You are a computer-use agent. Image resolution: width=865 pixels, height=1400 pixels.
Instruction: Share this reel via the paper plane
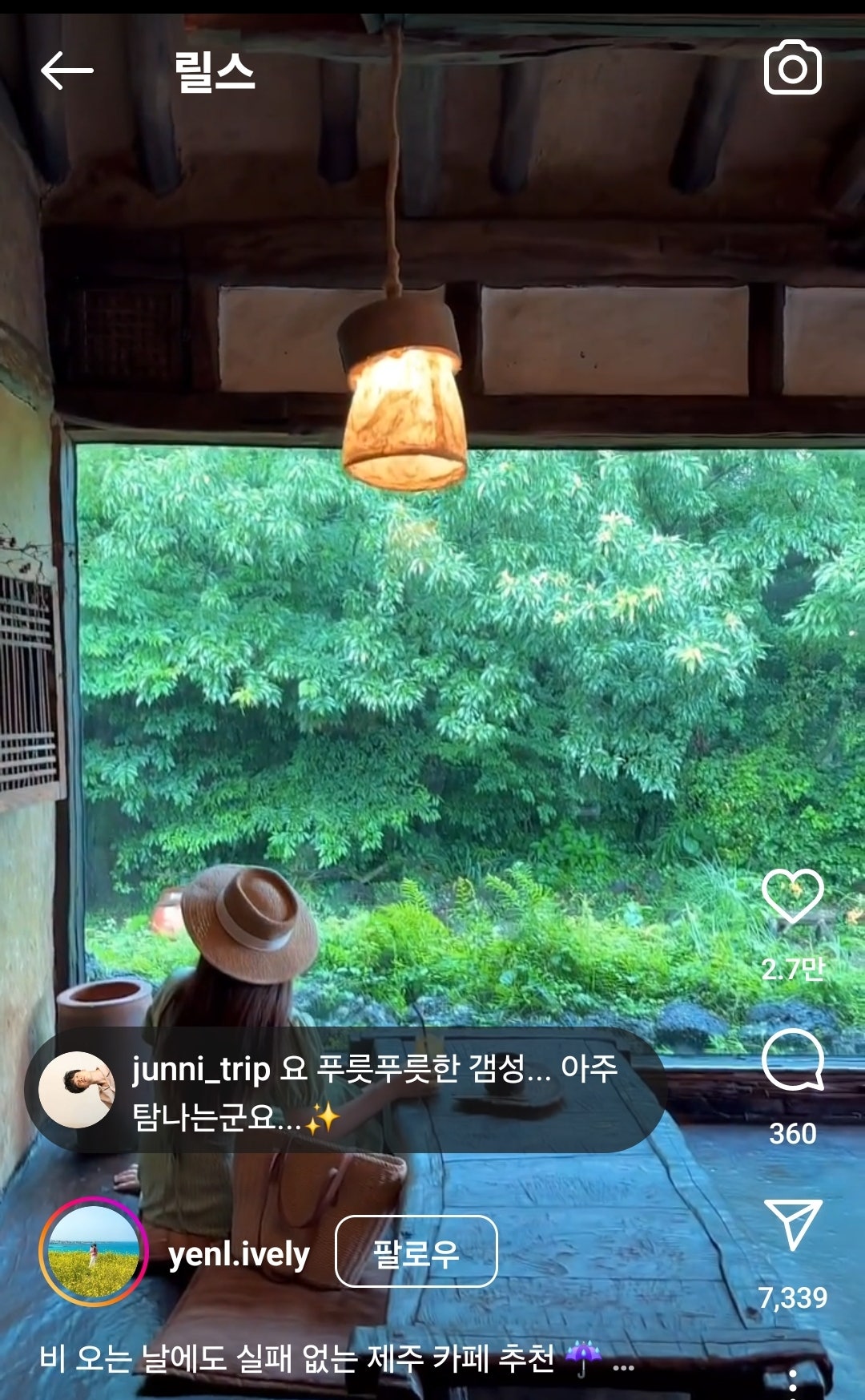[x=792, y=1224]
